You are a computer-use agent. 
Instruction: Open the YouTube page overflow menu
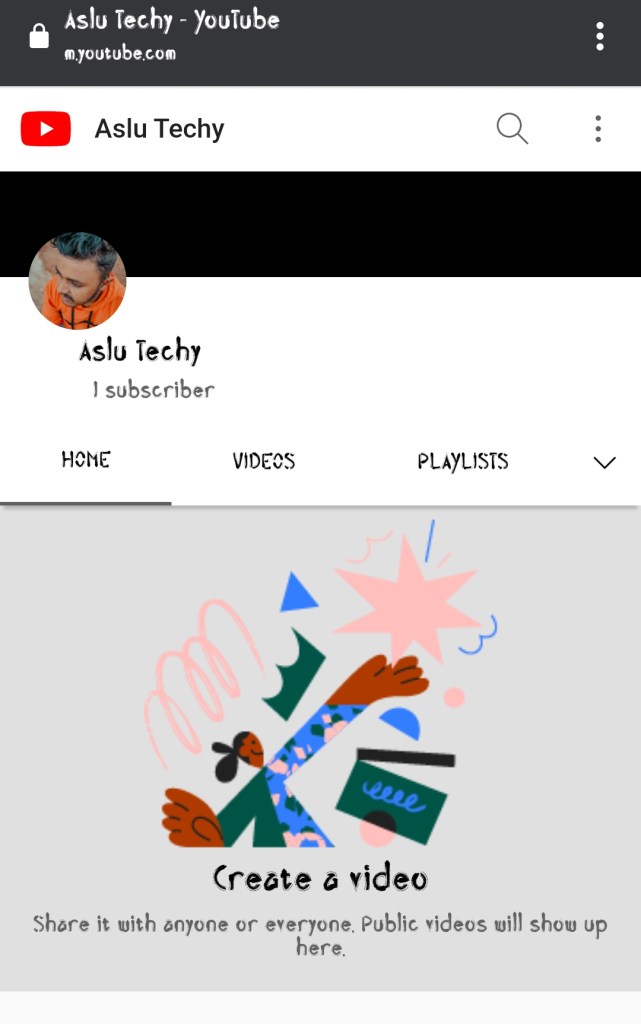598,129
